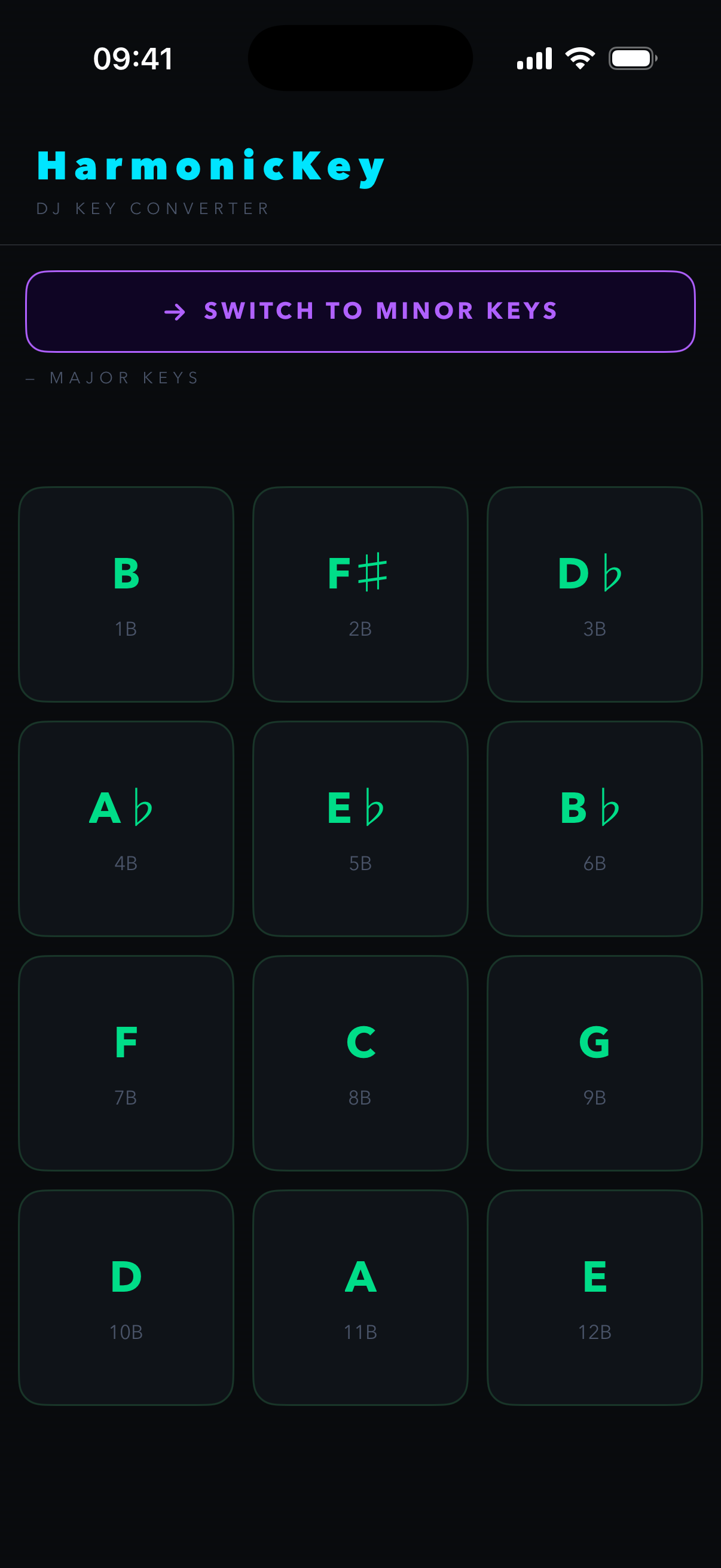Collapse the Major Keys section
Screen dimensions: 721x1568
[x=112, y=377]
